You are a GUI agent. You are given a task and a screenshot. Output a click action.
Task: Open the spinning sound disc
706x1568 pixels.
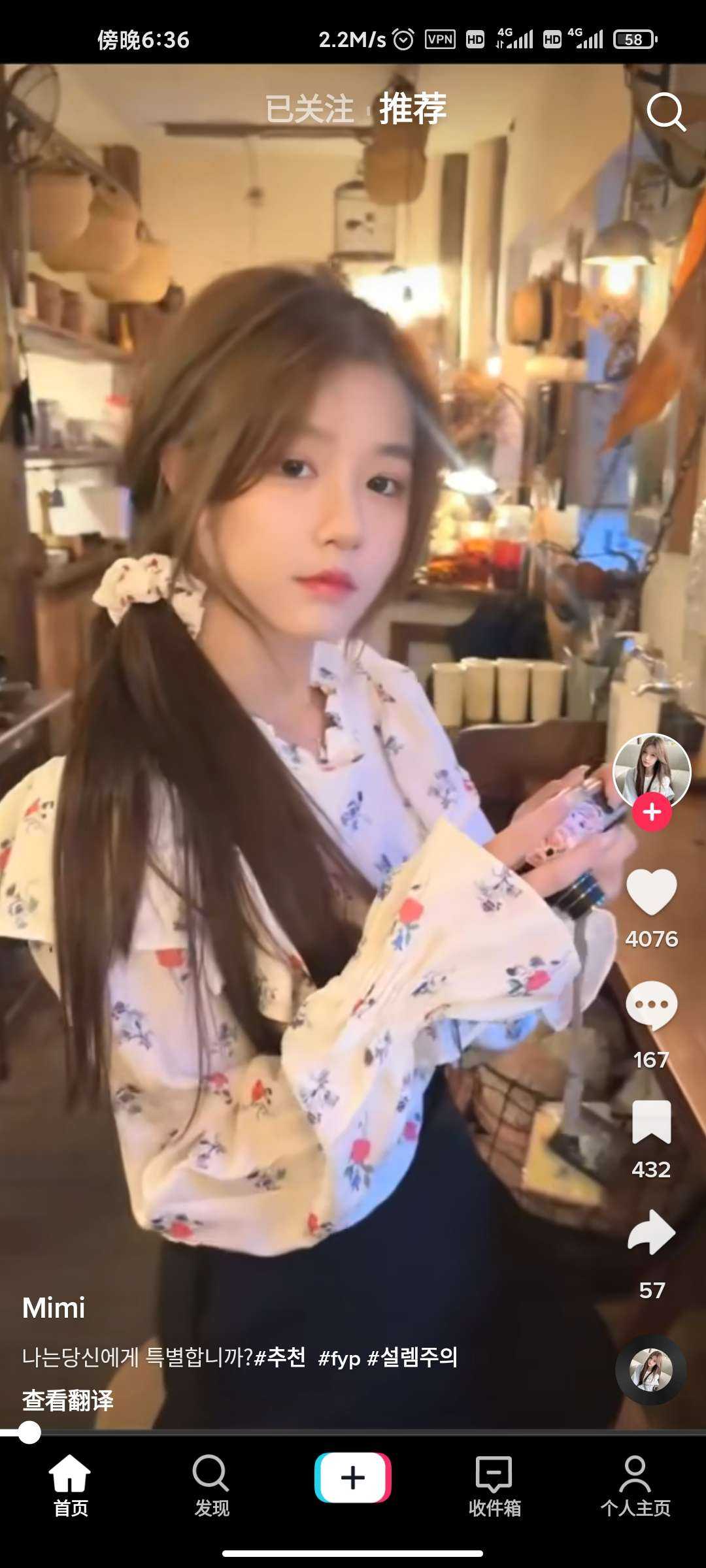(x=650, y=1369)
